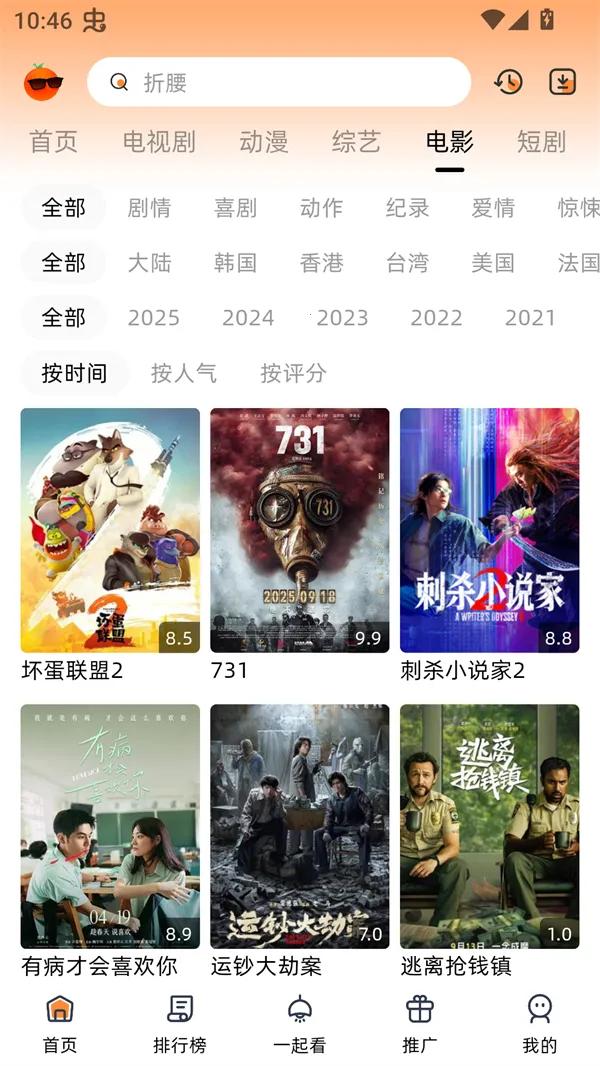Sort movies by 按评分

pyautogui.click(x=293, y=373)
